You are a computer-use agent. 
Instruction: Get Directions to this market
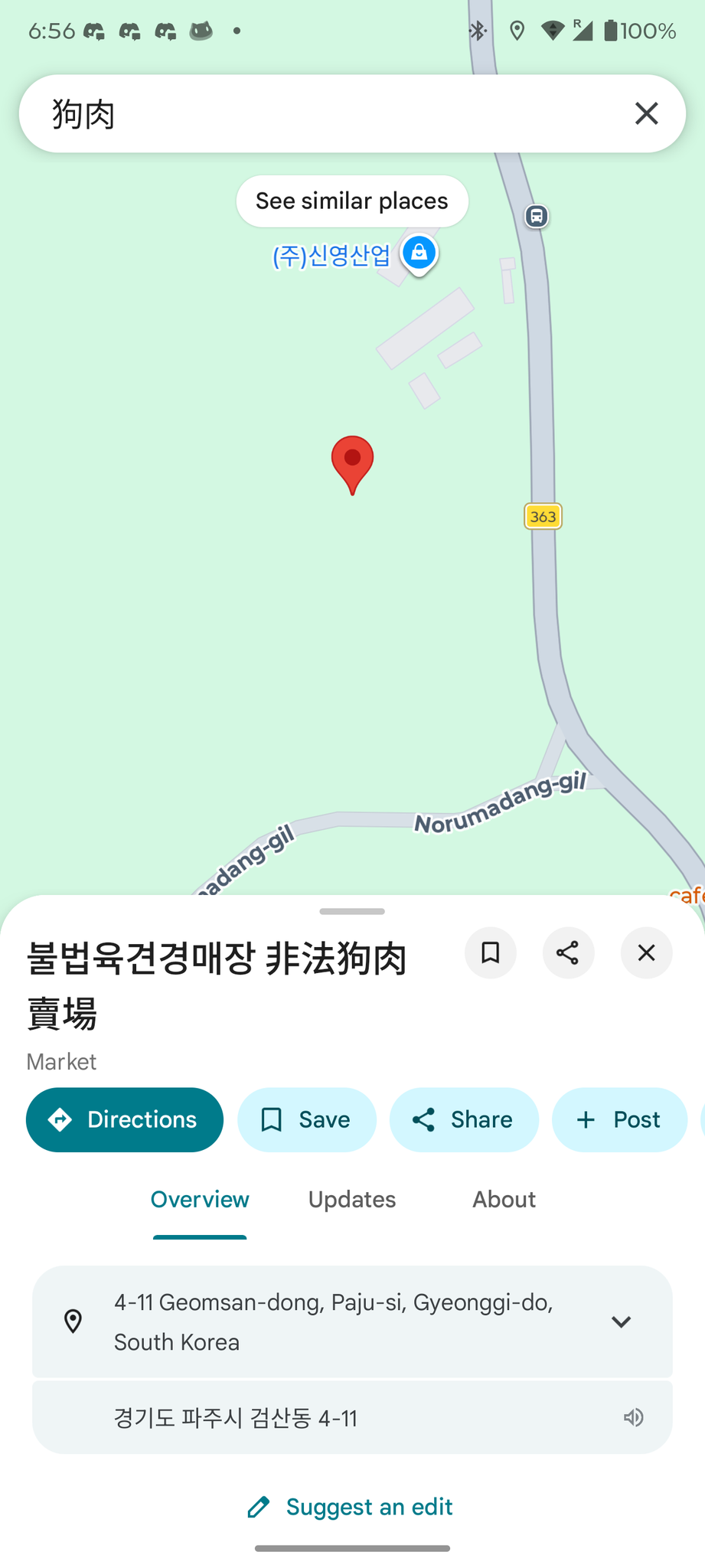pyautogui.click(x=125, y=1119)
